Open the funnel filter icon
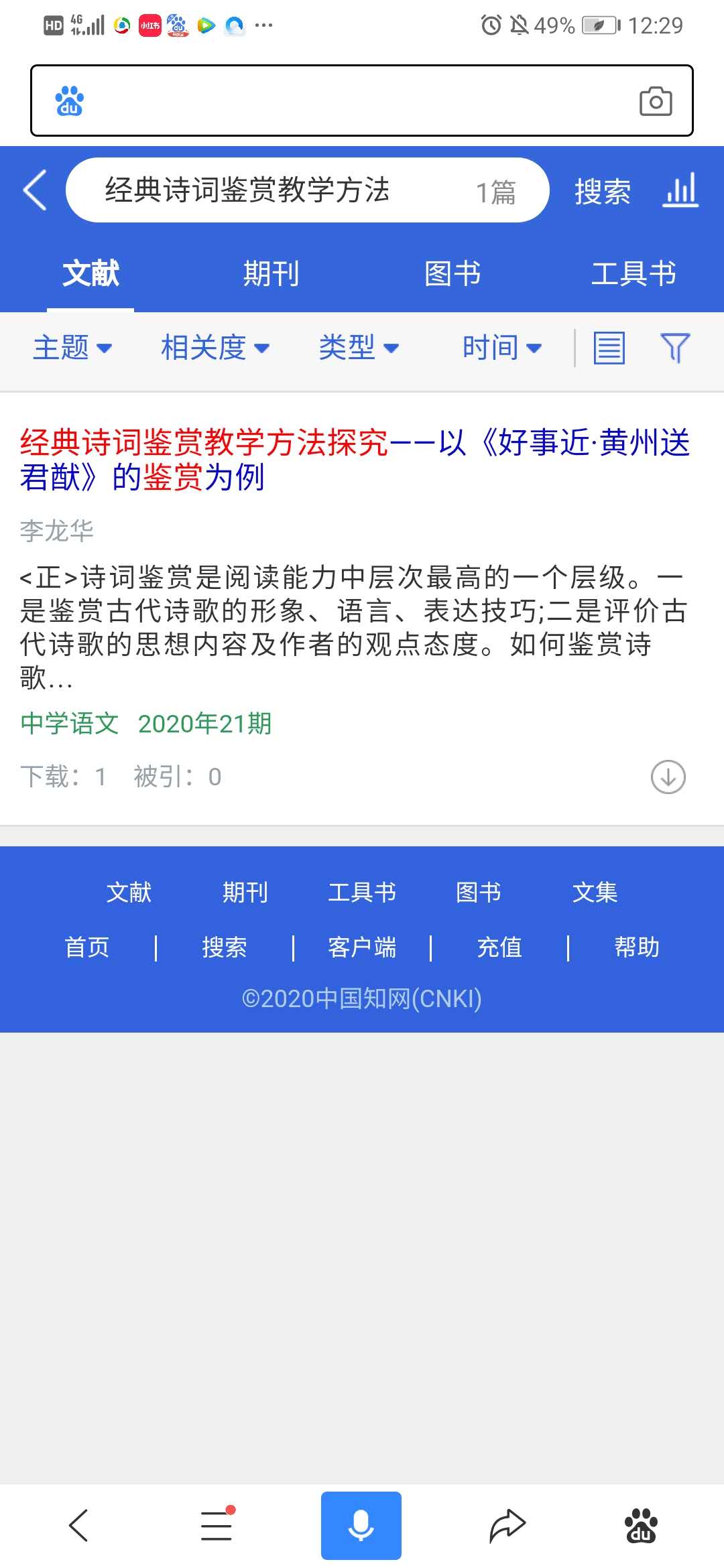The image size is (724, 1568). [674, 348]
